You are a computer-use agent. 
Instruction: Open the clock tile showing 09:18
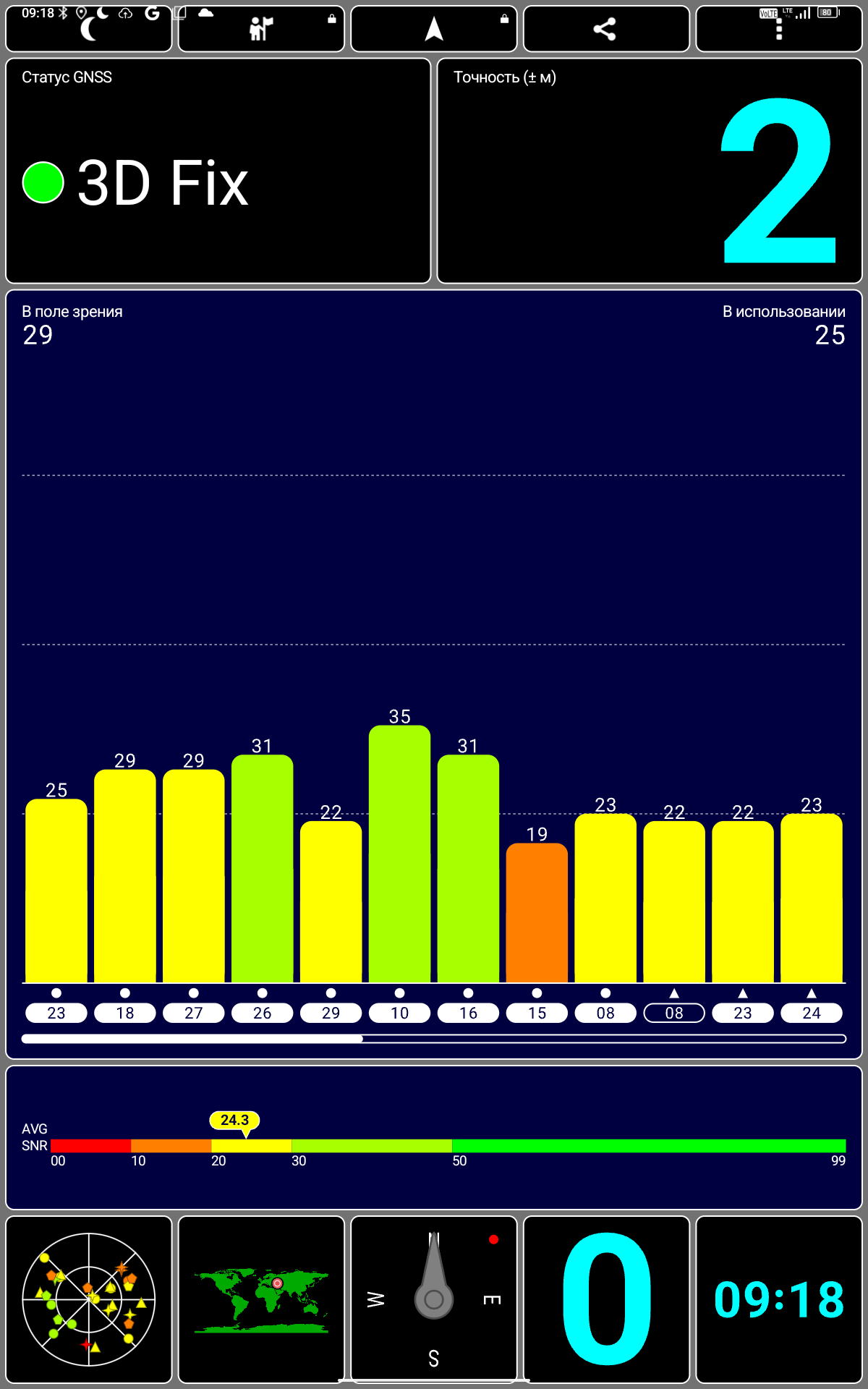coord(779,1299)
